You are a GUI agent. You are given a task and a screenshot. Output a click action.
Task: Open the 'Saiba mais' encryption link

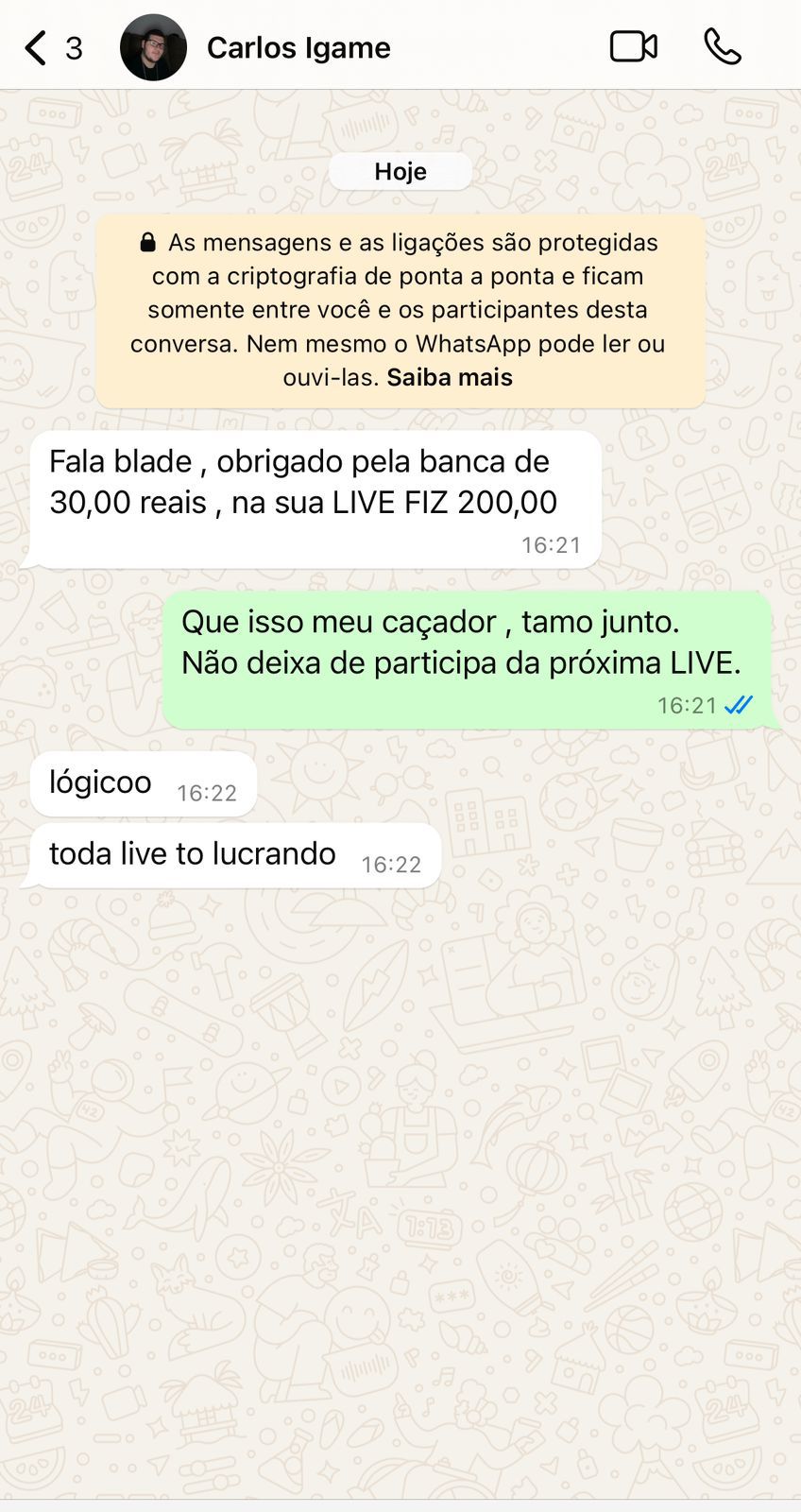(451, 376)
